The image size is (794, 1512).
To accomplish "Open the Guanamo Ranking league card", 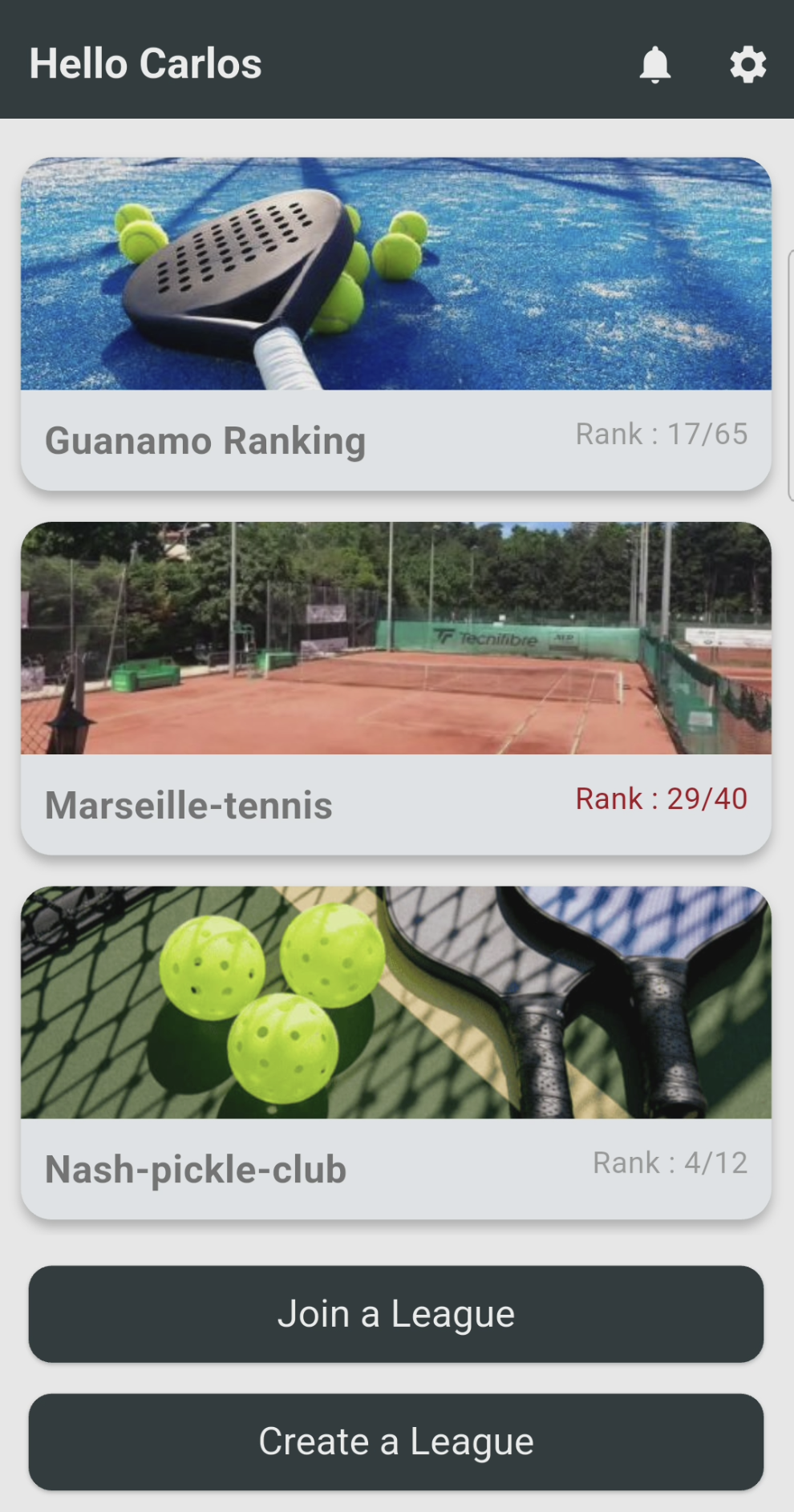I will (396, 324).
